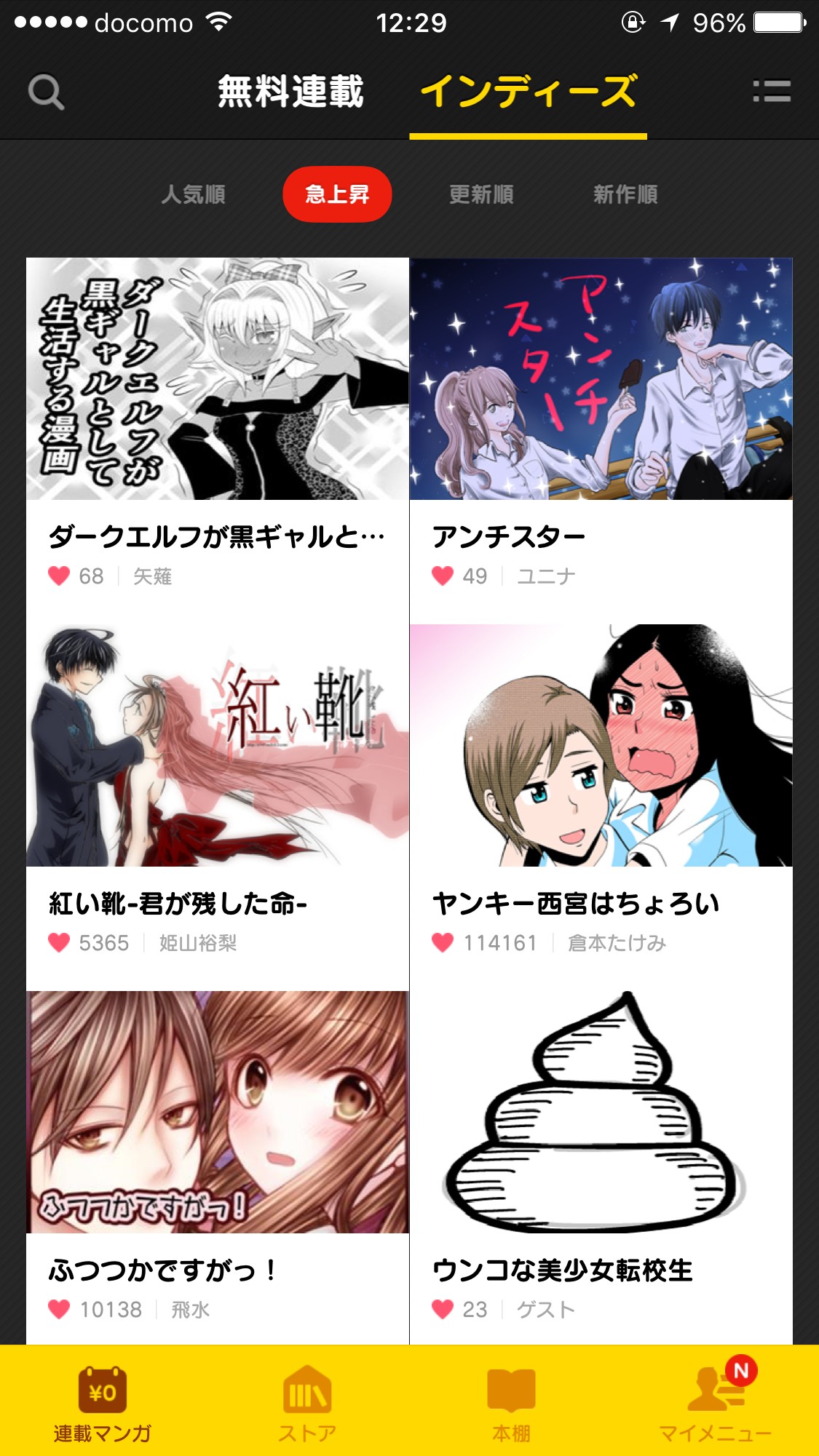This screenshot has width=819, height=1456.
Task: Sort by 新作順
Action: (625, 194)
